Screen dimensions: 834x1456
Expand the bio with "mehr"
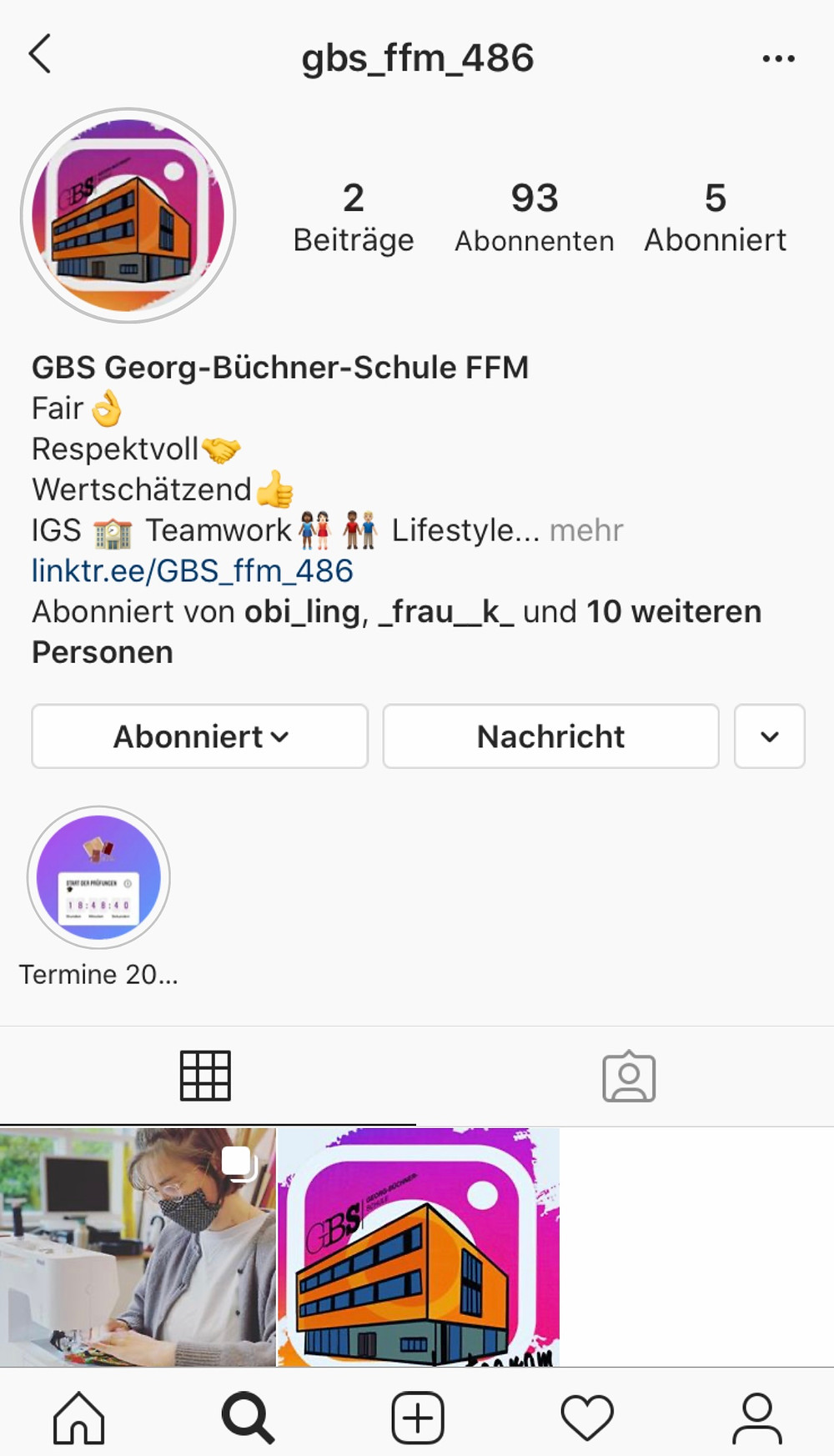click(586, 530)
